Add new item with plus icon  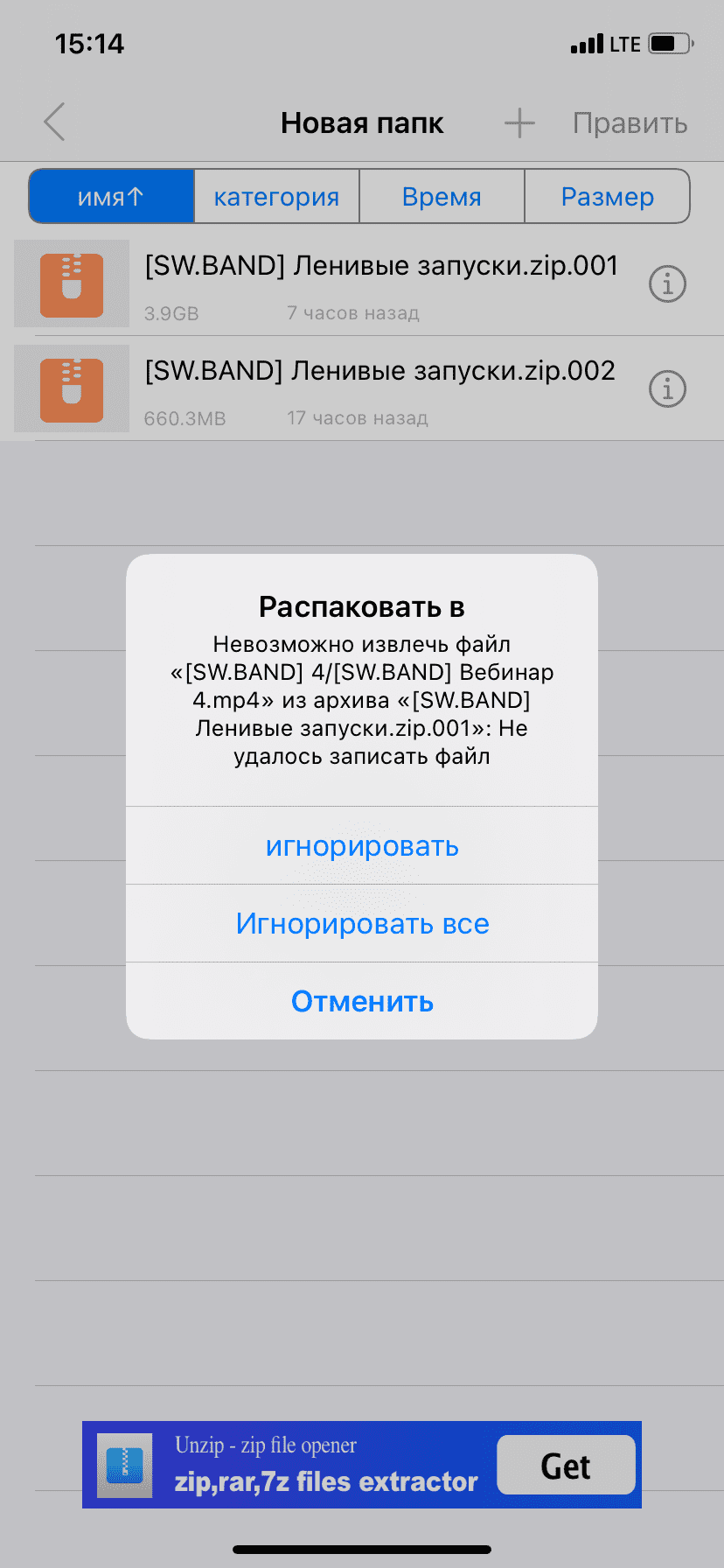point(519,123)
